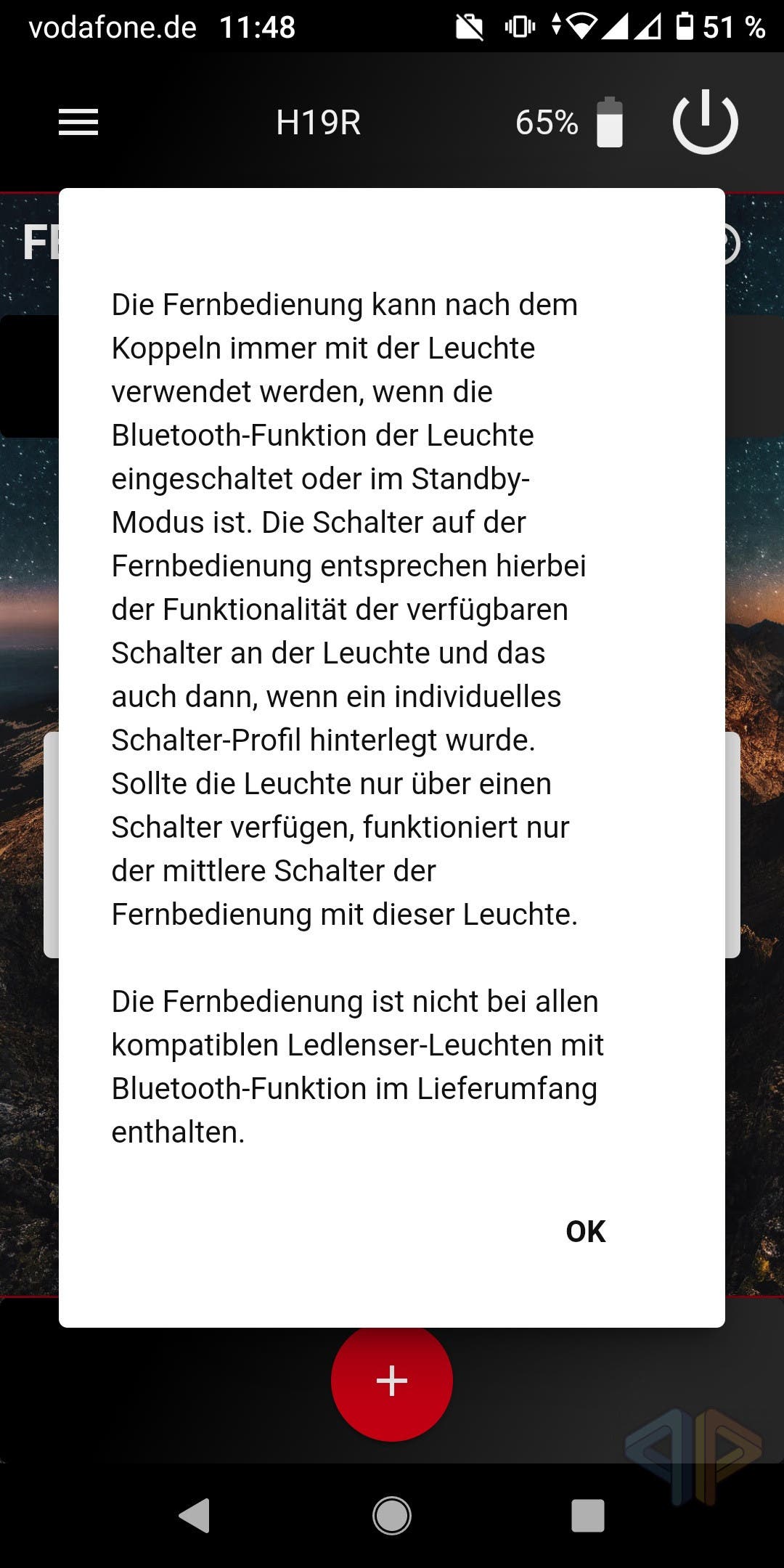This screenshot has height=1568, width=784.
Task: Tap the red plus button
Action: click(x=392, y=1381)
